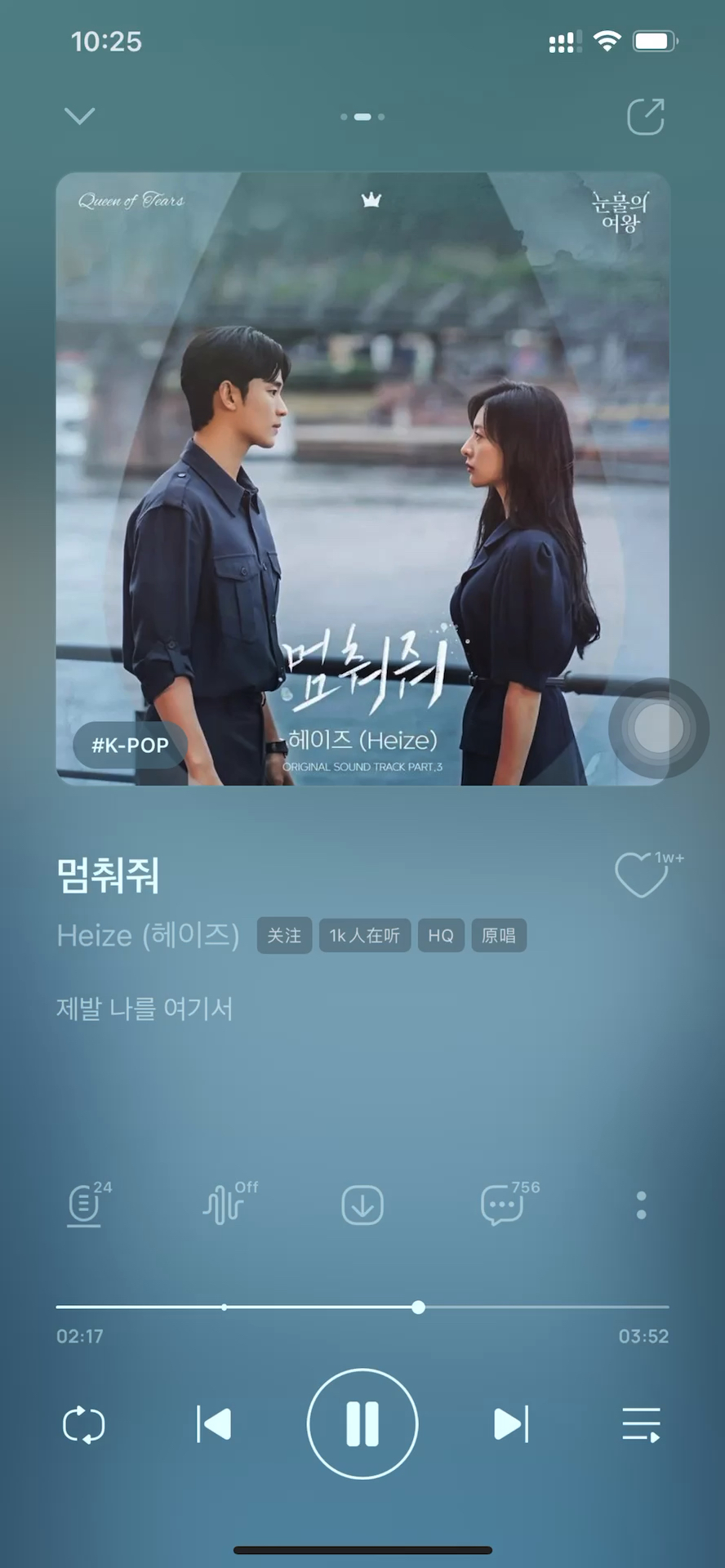Collapse the player with the down chevron
This screenshot has width=725, height=1568.
(x=79, y=116)
